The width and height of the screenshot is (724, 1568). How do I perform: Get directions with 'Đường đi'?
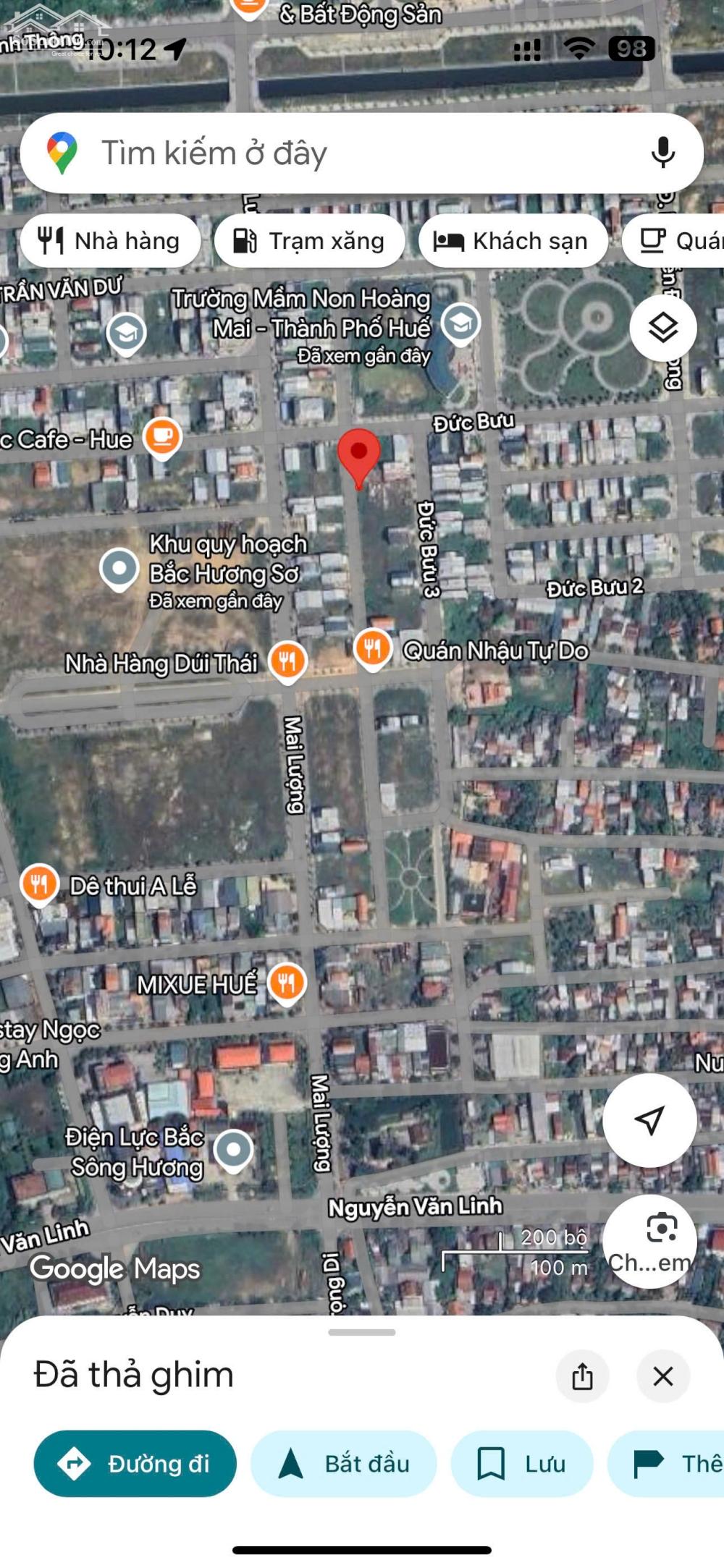[x=135, y=1464]
